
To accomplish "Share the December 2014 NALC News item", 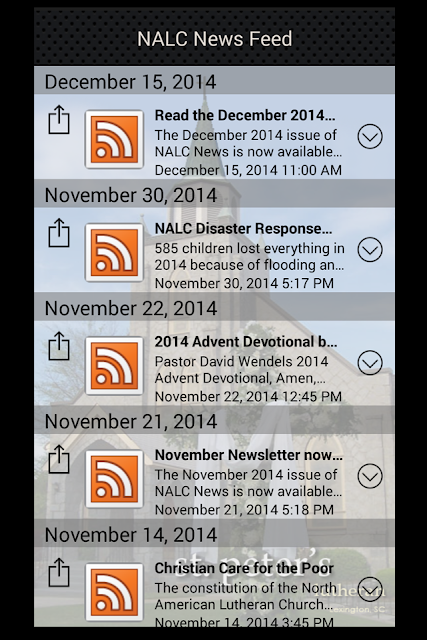I will coord(59,120).
